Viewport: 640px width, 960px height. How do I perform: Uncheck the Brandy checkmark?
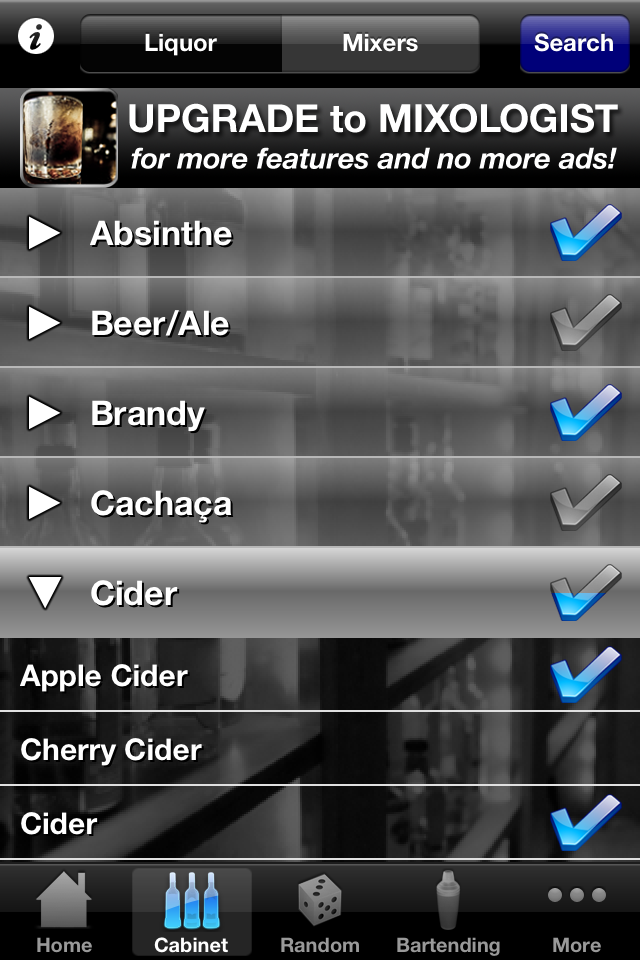point(585,413)
